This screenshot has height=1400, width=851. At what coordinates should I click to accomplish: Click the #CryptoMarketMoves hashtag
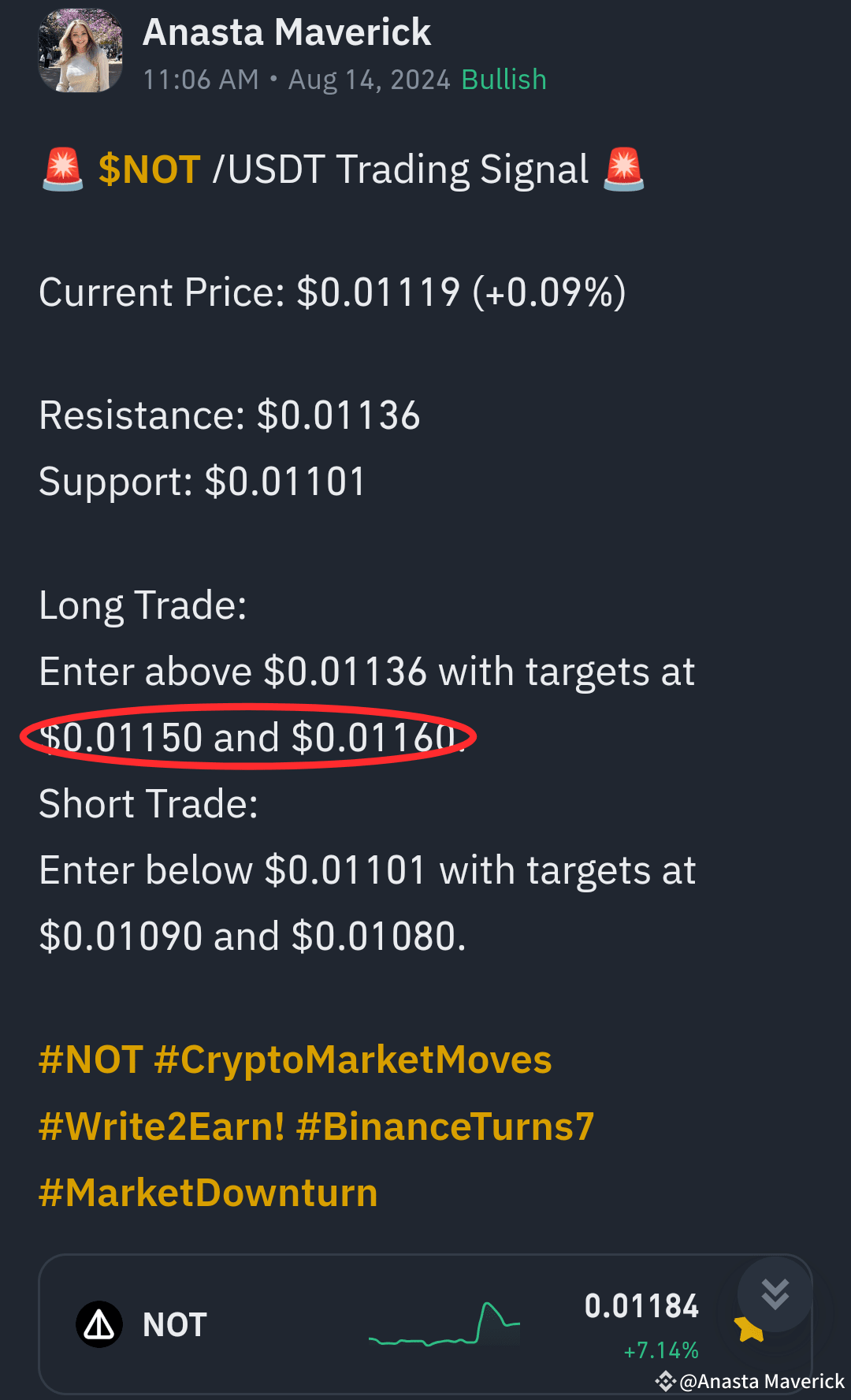coord(353,1059)
